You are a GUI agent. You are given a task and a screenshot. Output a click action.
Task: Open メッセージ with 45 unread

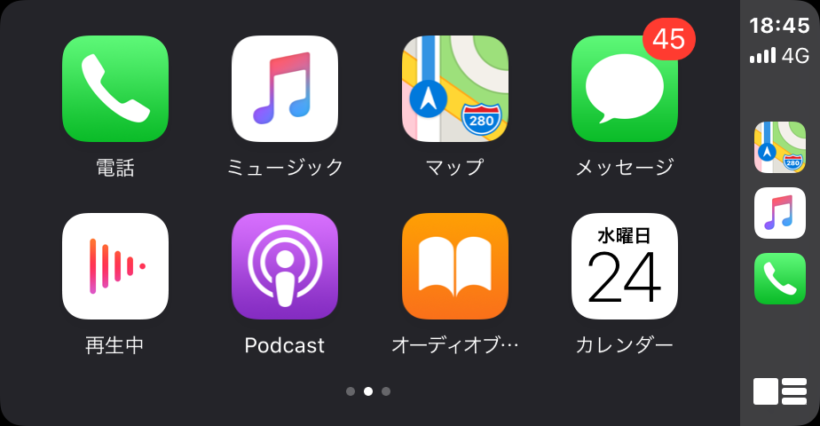(x=625, y=89)
